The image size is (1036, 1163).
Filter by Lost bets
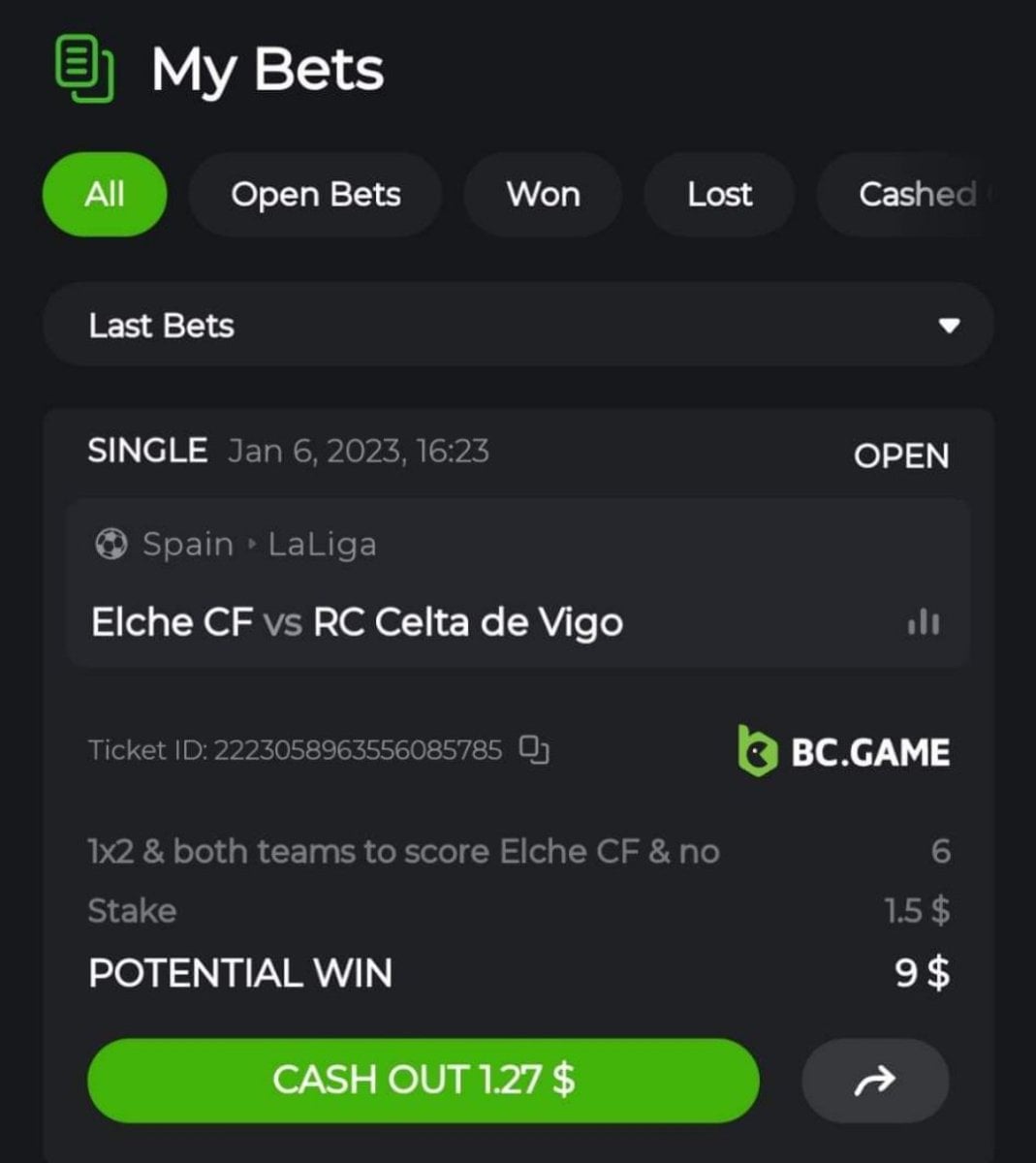[719, 194]
